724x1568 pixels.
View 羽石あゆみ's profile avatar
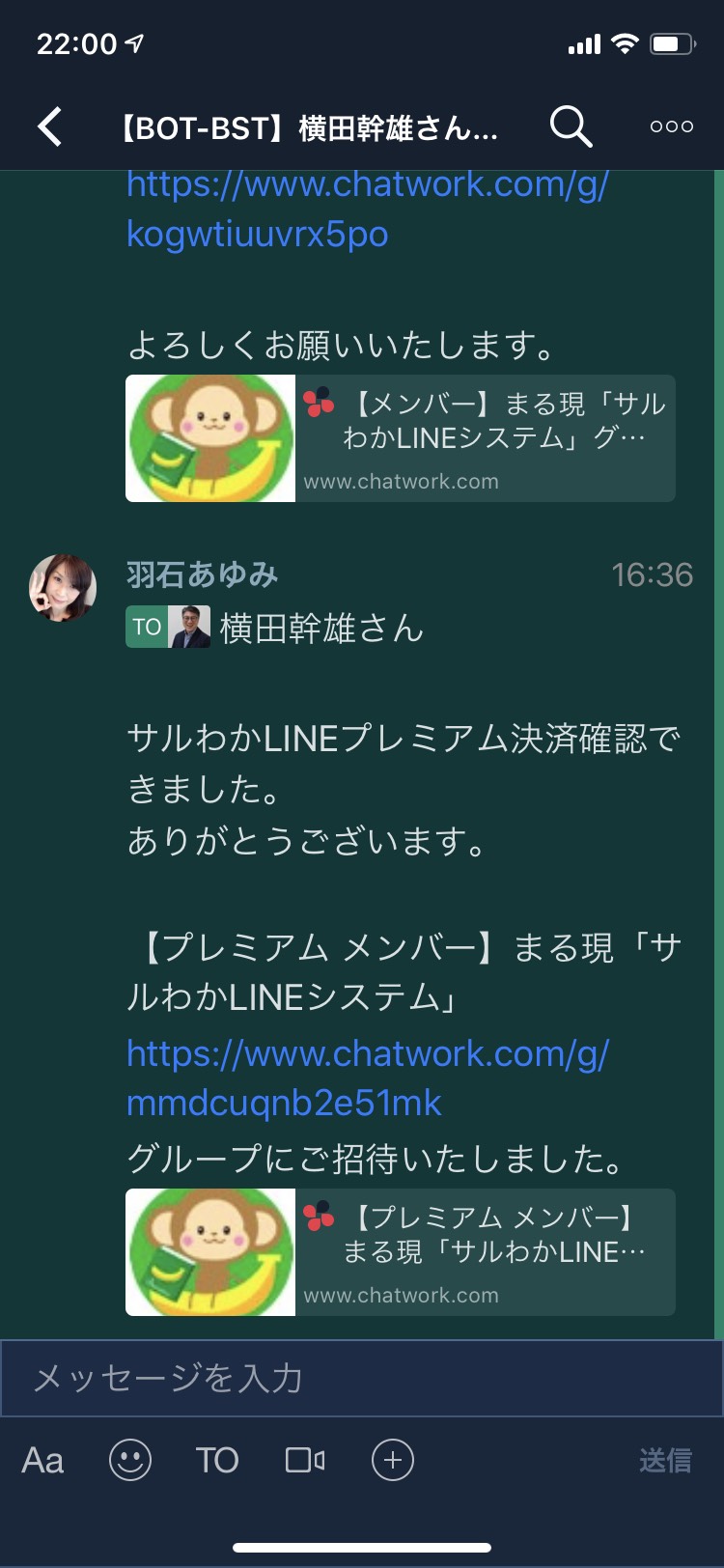(x=63, y=588)
